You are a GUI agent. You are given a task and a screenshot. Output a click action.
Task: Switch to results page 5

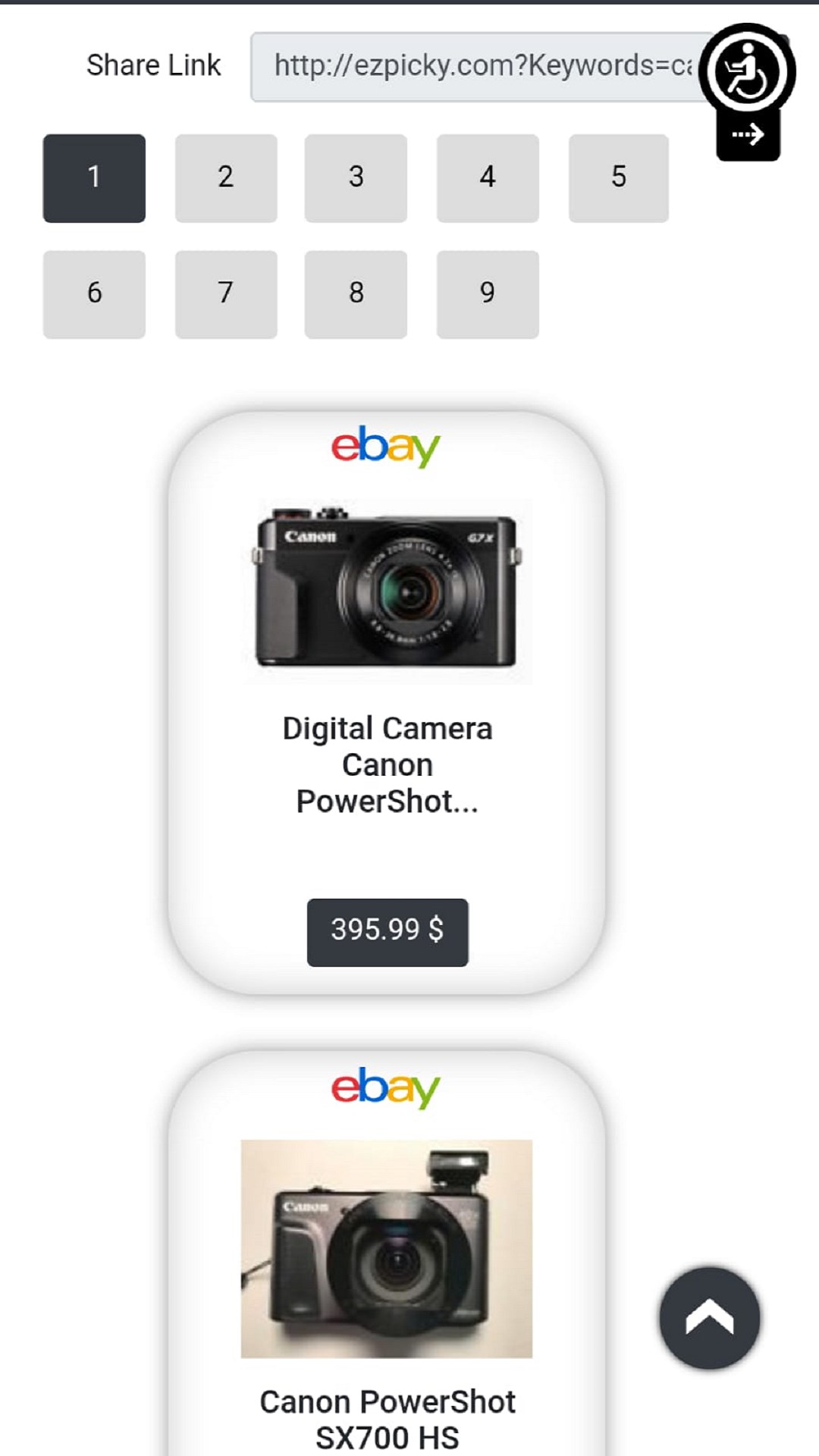619,178
